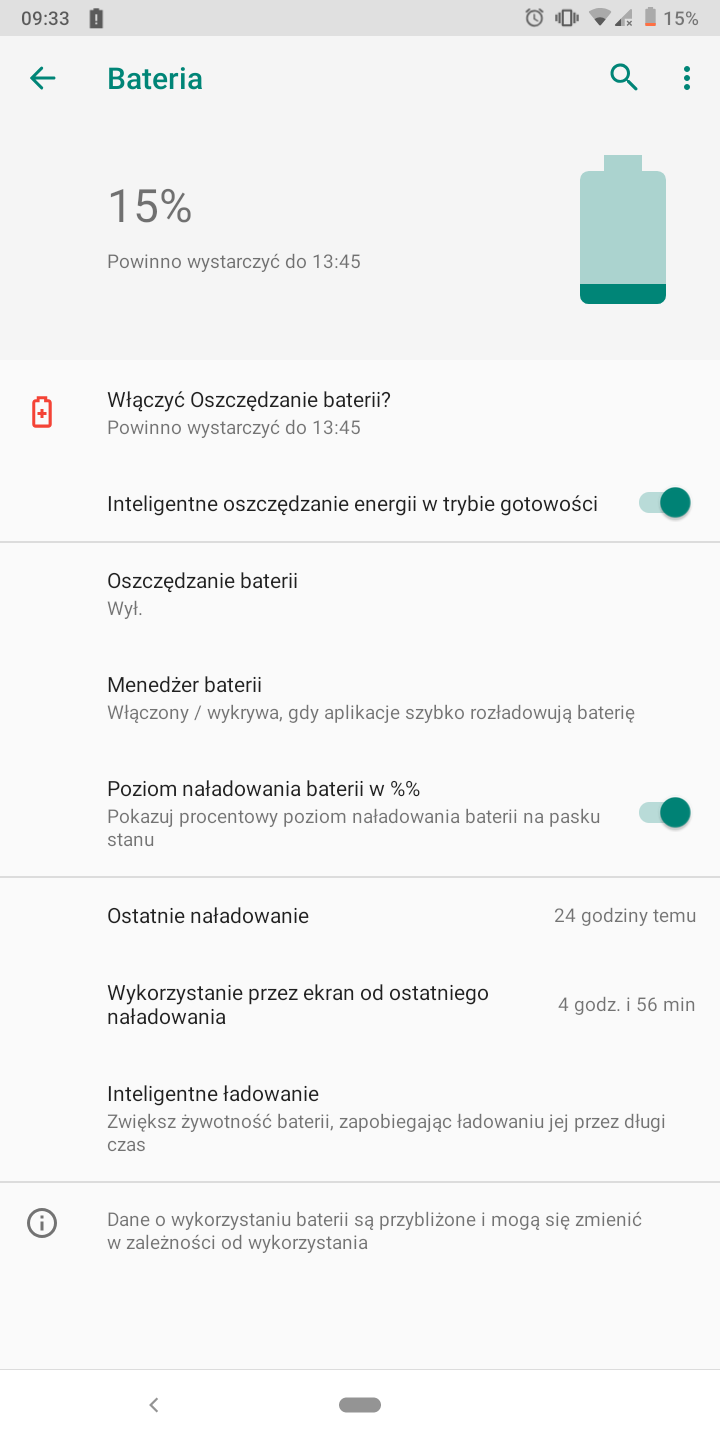Disable Poziom naładowania baterii w %% switch

665,813
